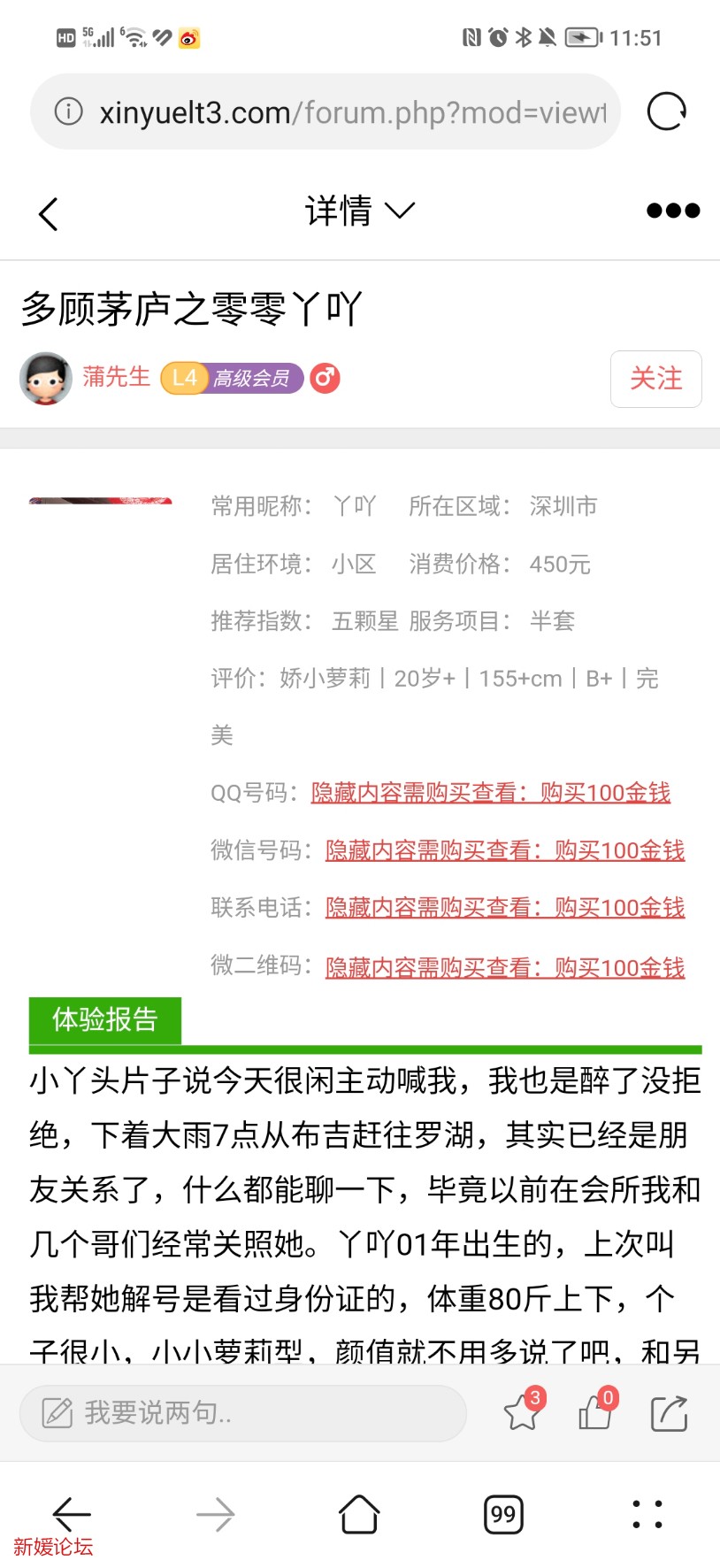Expand the 详情 title dropdown
720x1568 pixels.
(x=359, y=210)
